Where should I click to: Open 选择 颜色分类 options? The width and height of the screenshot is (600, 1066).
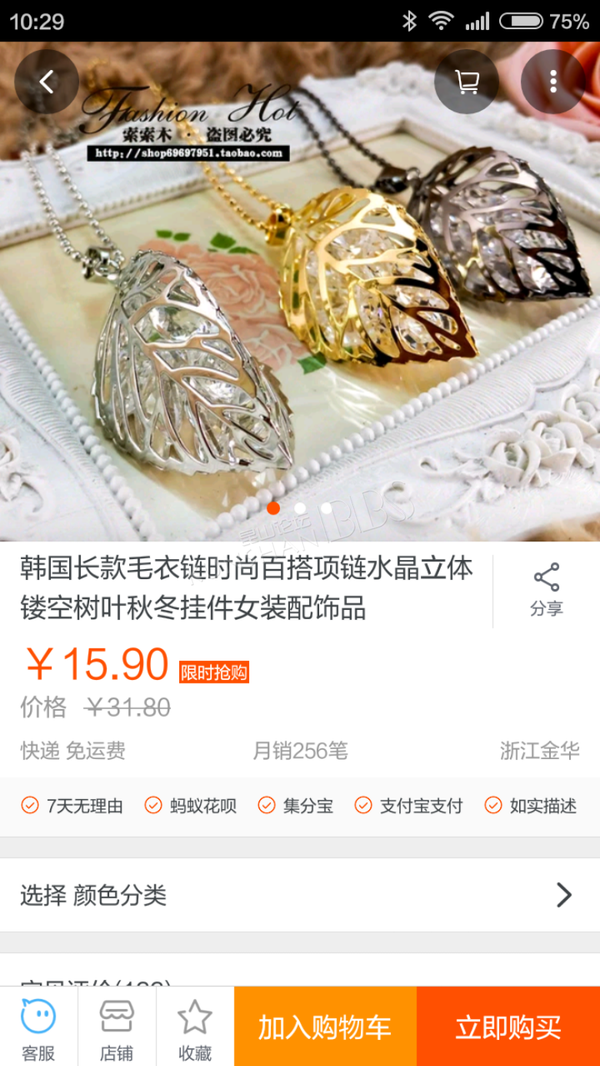(300, 895)
